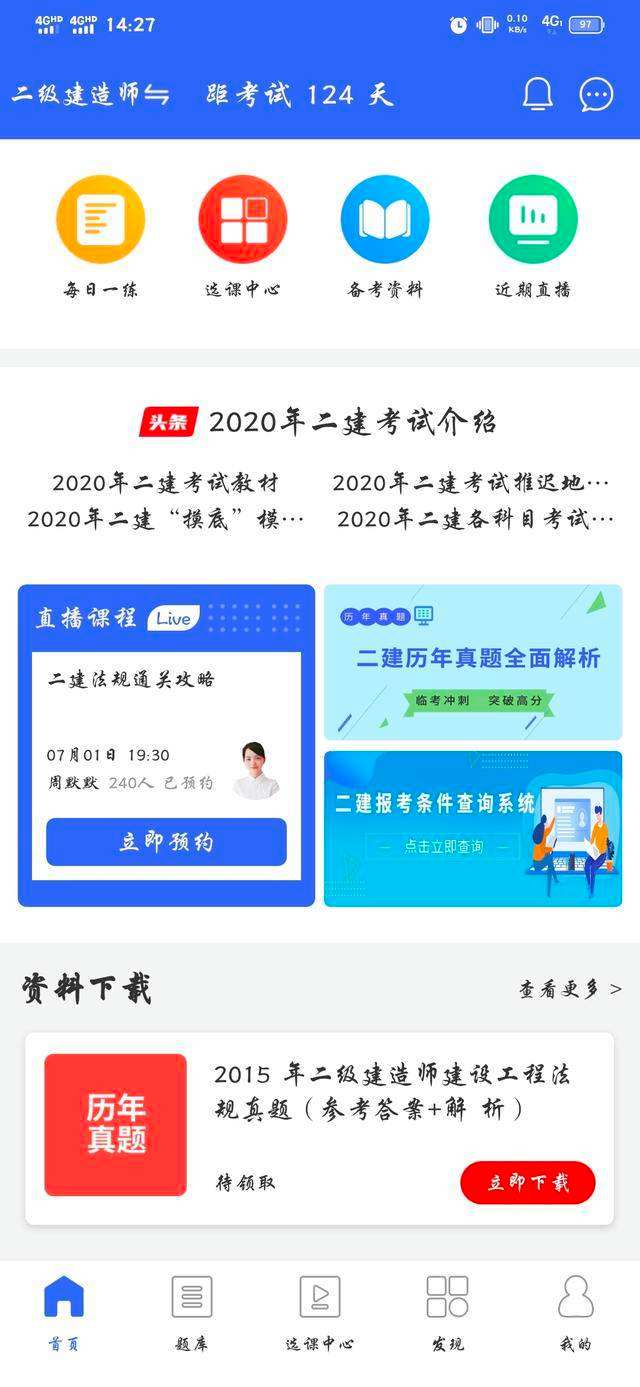Image resolution: width=640 pixels, height=1387 pixels.
Task: Open 每日一练 daily practice
Action: point(100,219)
